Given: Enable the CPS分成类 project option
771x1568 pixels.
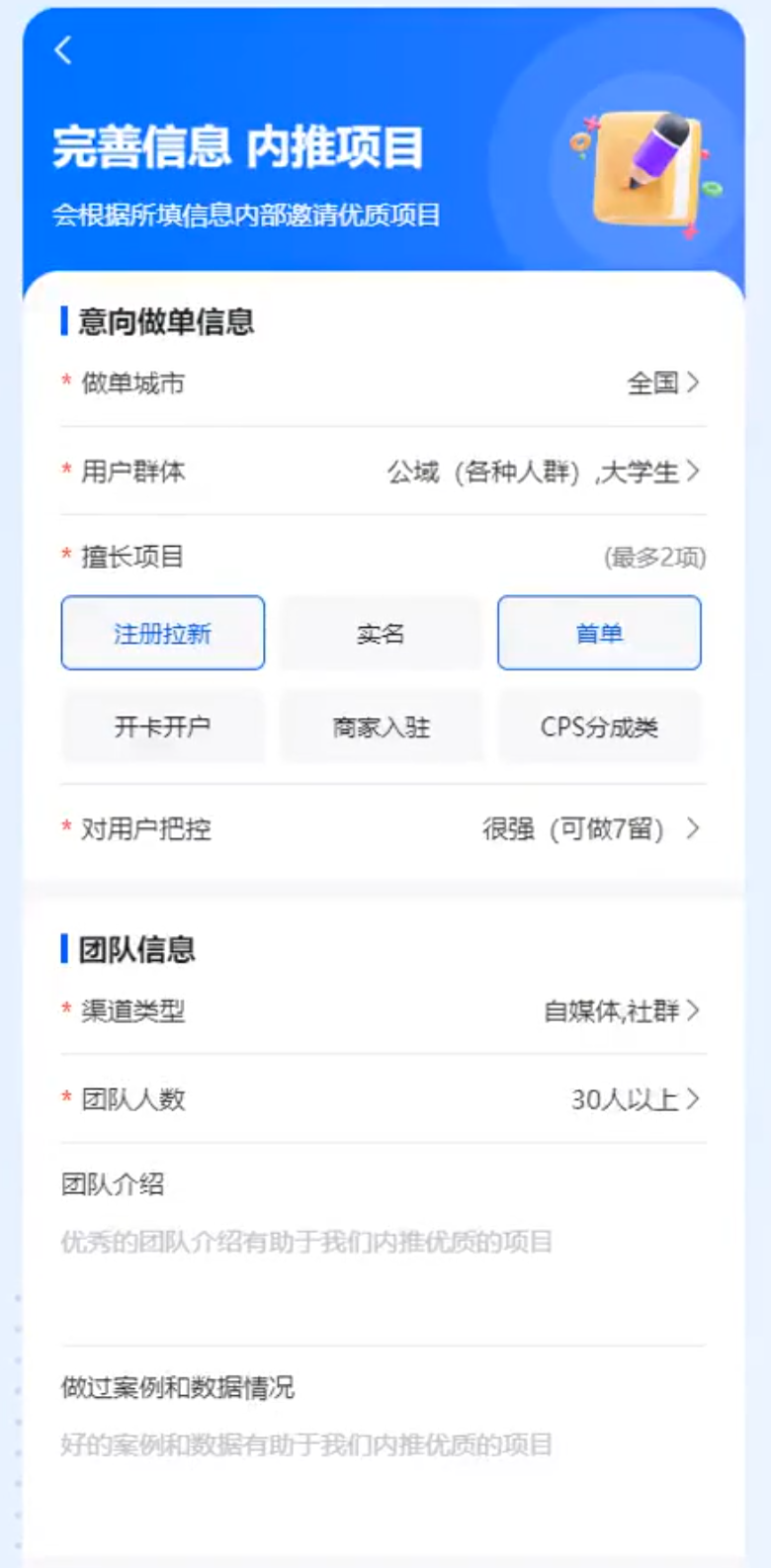Looking at the screenshot, I should pyautogui.click(x=601, y=728).
